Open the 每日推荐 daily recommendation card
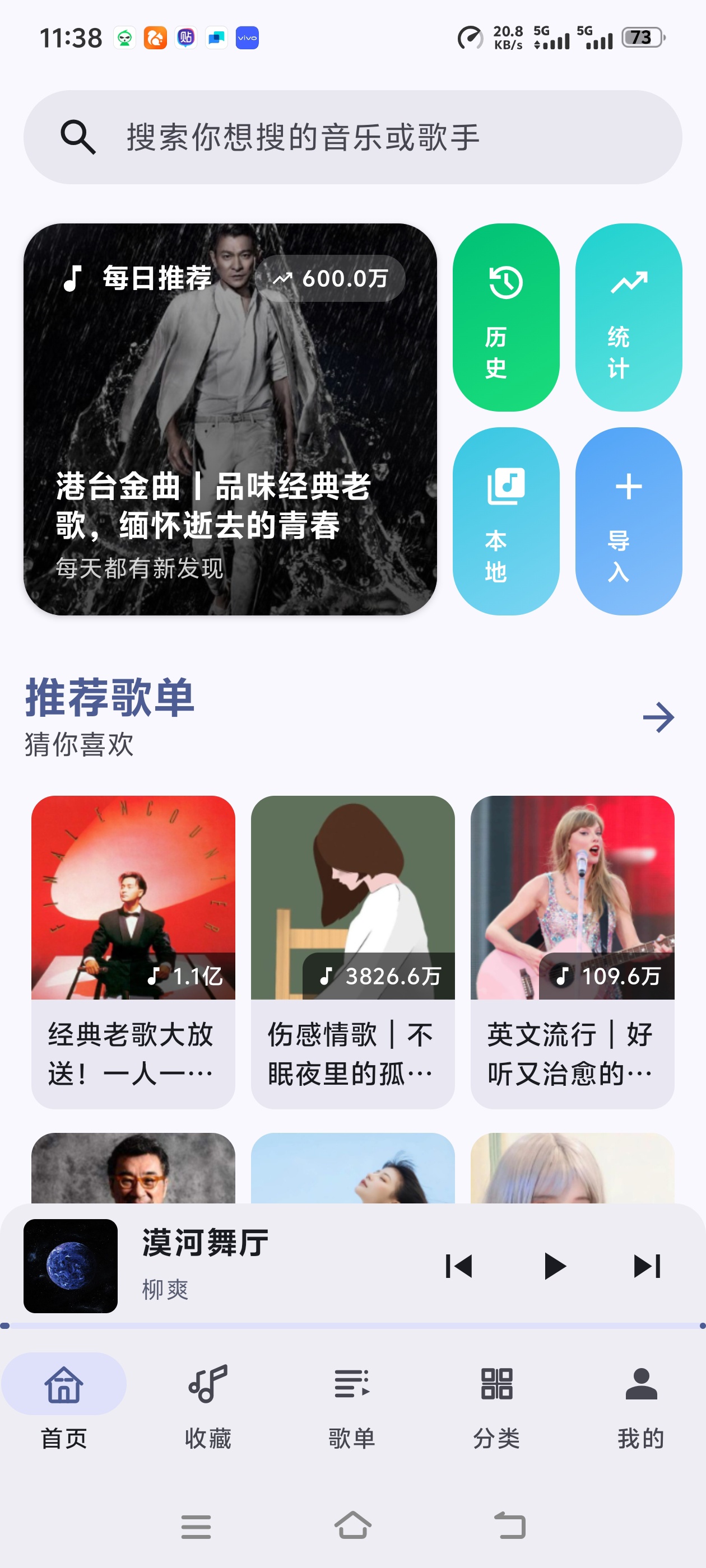The width and height of the screenshot is (706, 1568). pos(230,419)
